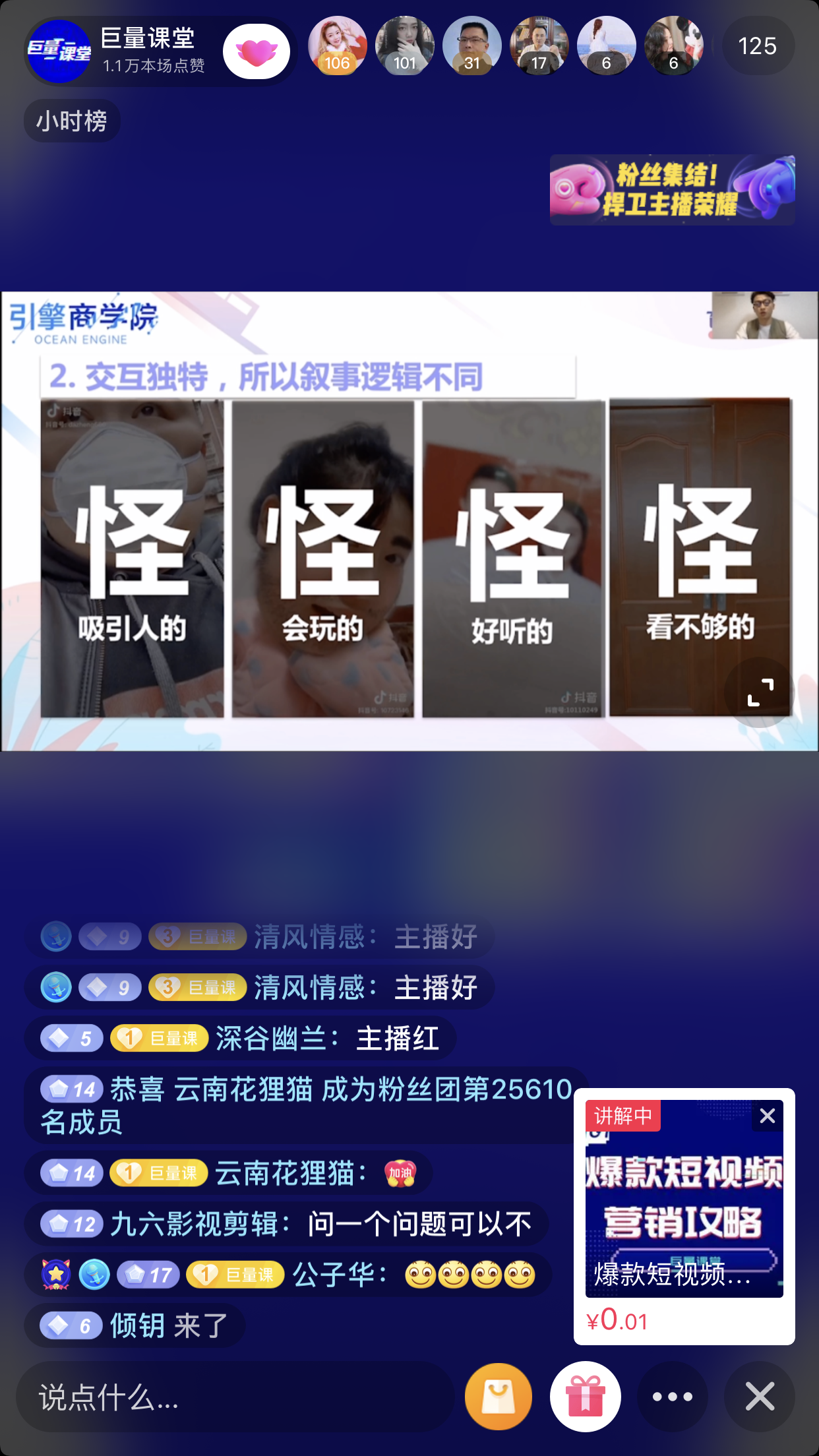This screenshot has width=819, height=1456.
Task: Open 九六影视剪辑's comment
Action: (320, 1225)
